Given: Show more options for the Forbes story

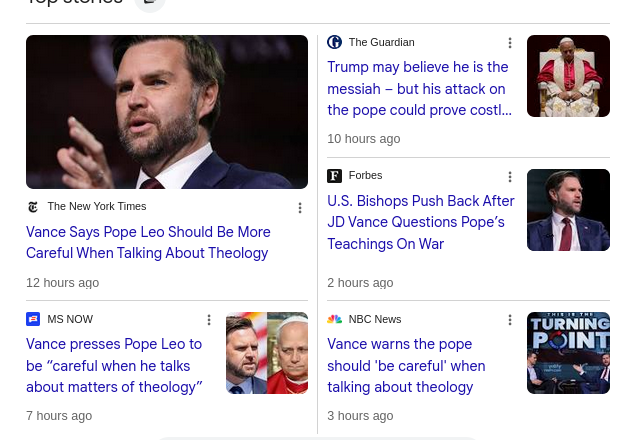Looking at the screenshot, I should [510, 177].
